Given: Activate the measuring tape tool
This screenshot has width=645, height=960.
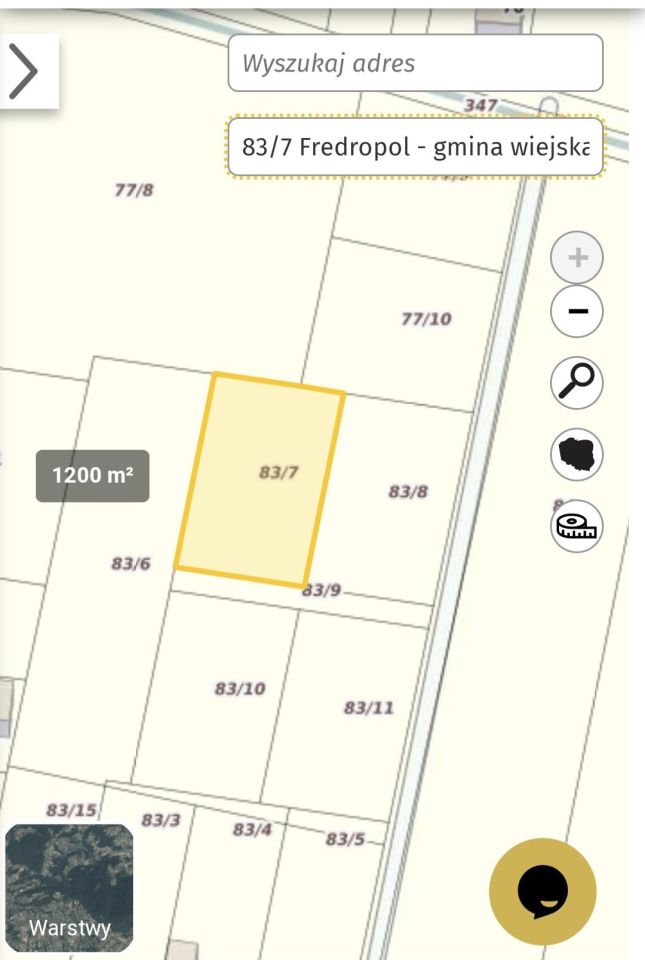Looking at the screenshot, I should (x=577, y=526).
